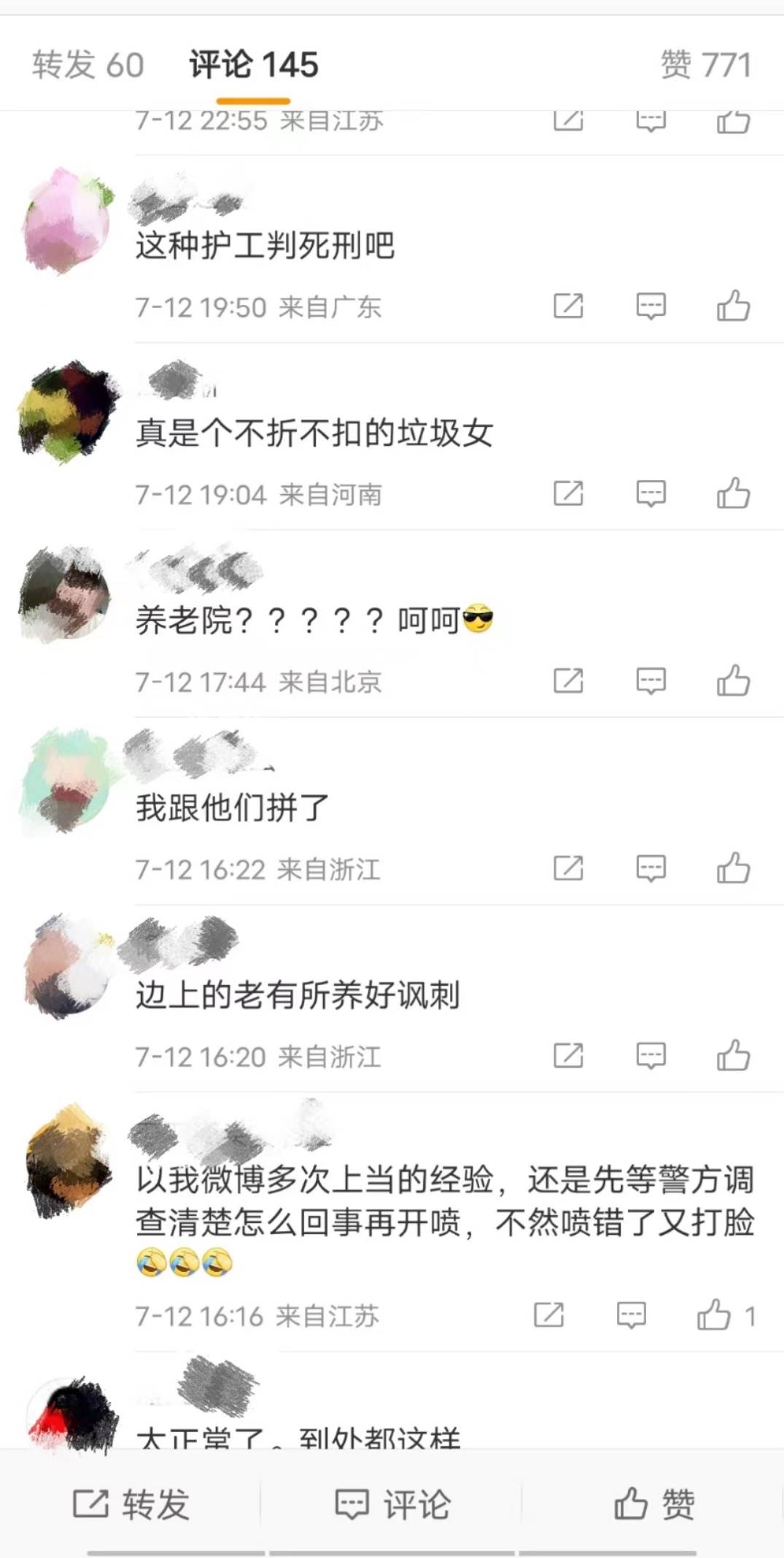Viewport: 784px width, 1558px height.
Task: Reply to the comment 边上的老有所养好讽刺
Action: 651,1055
